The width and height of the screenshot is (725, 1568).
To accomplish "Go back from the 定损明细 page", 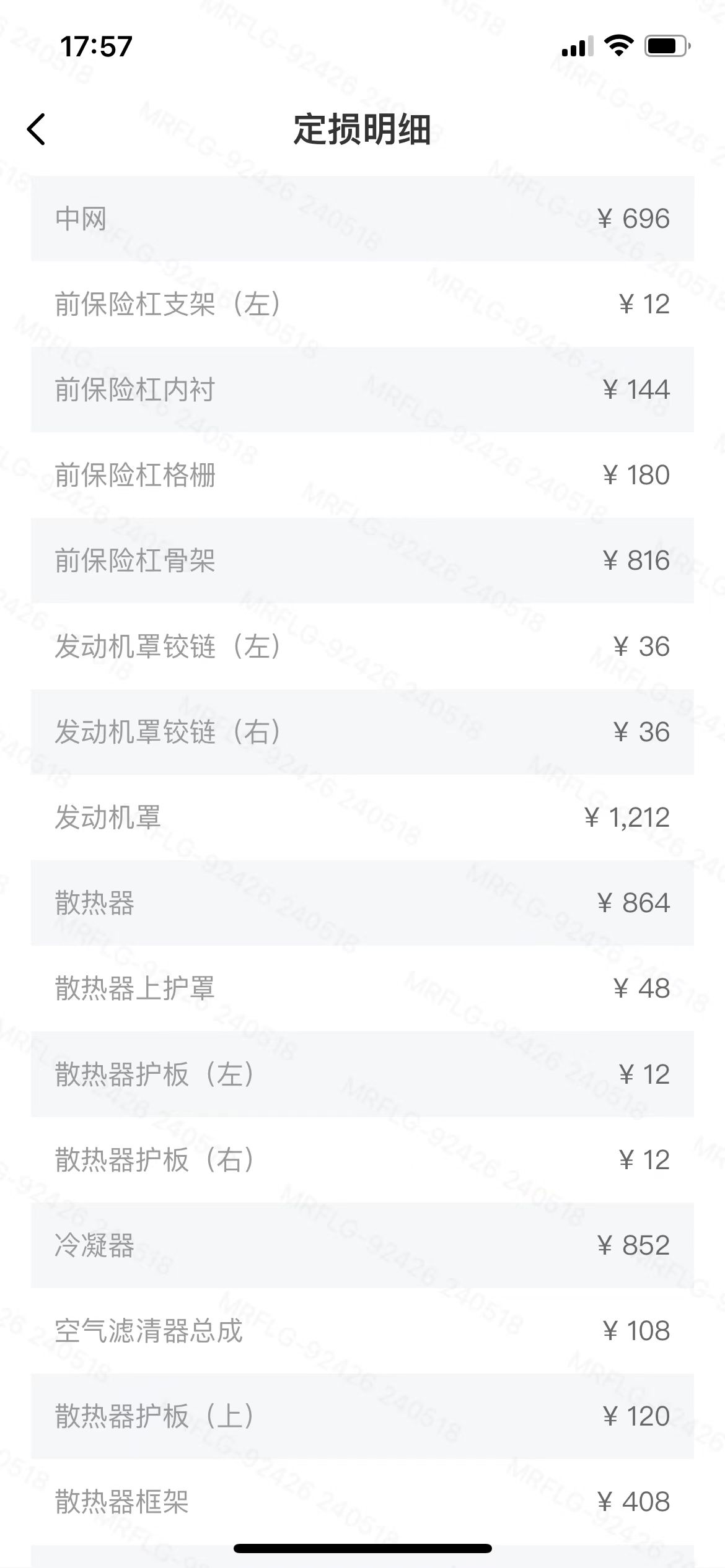I will 37,129.
